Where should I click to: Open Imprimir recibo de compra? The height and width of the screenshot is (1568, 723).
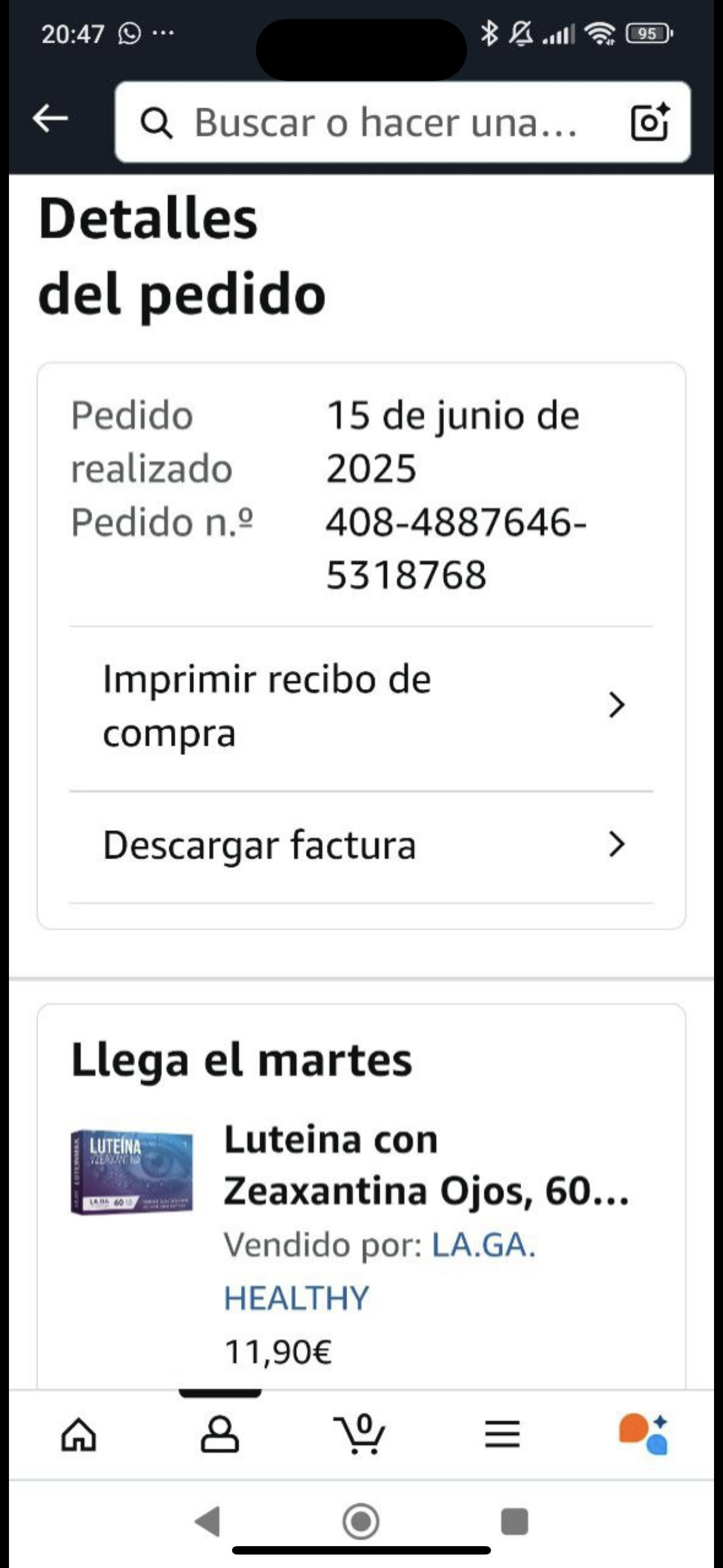[x=361, y=706]
